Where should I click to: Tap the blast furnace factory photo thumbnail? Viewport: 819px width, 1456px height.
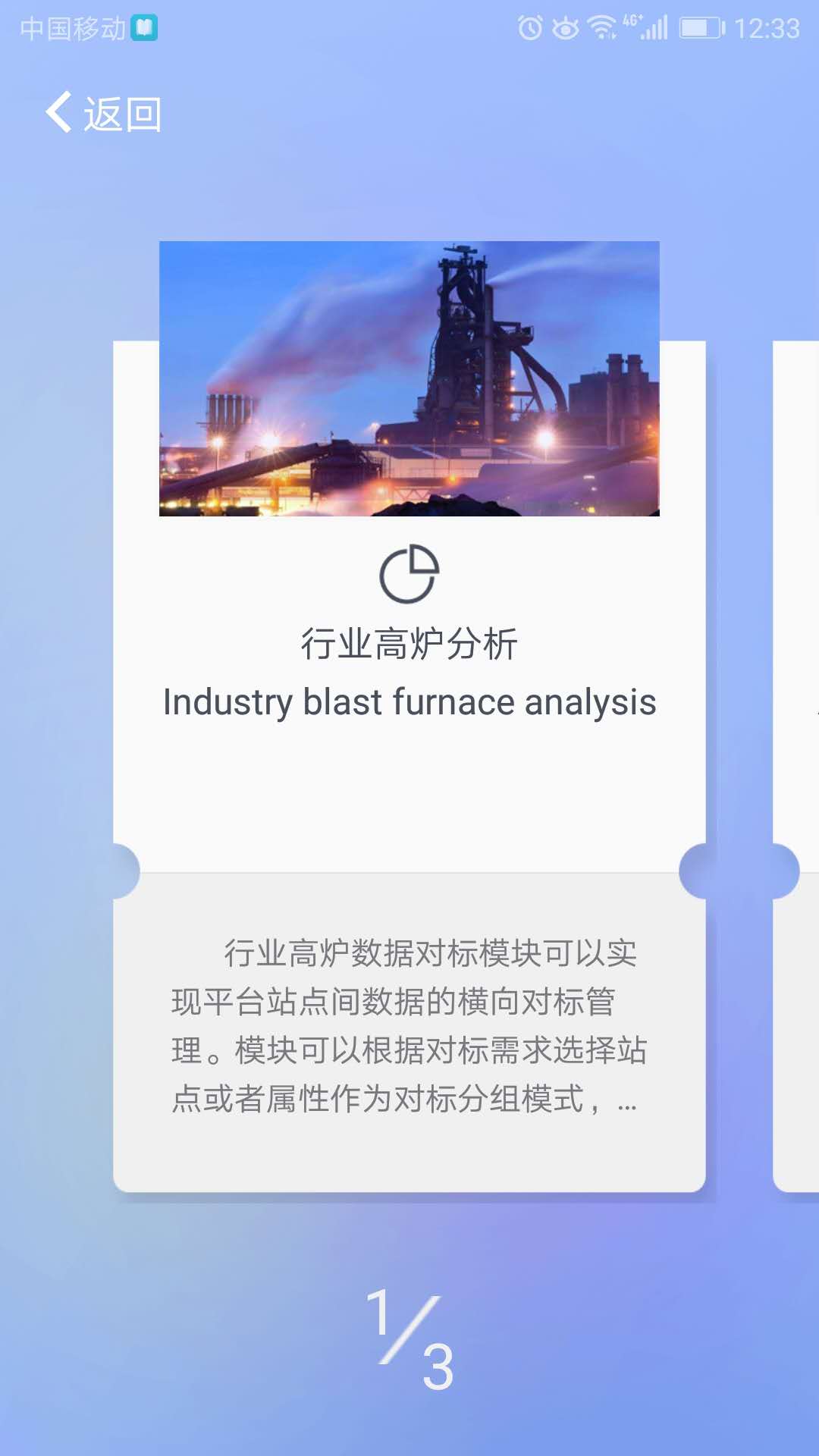coord(409,378)
